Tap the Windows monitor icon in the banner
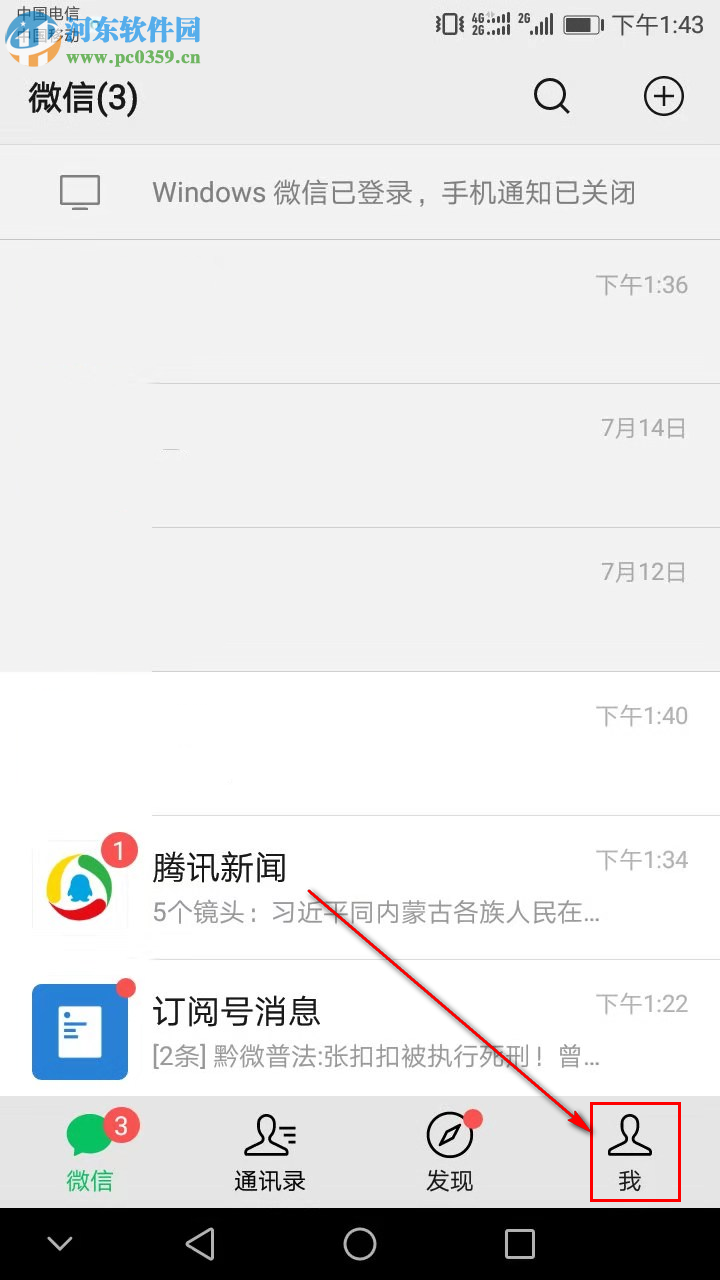This screenshot has width=720, height=1280. pyautogui.click(x=80, y=192)
